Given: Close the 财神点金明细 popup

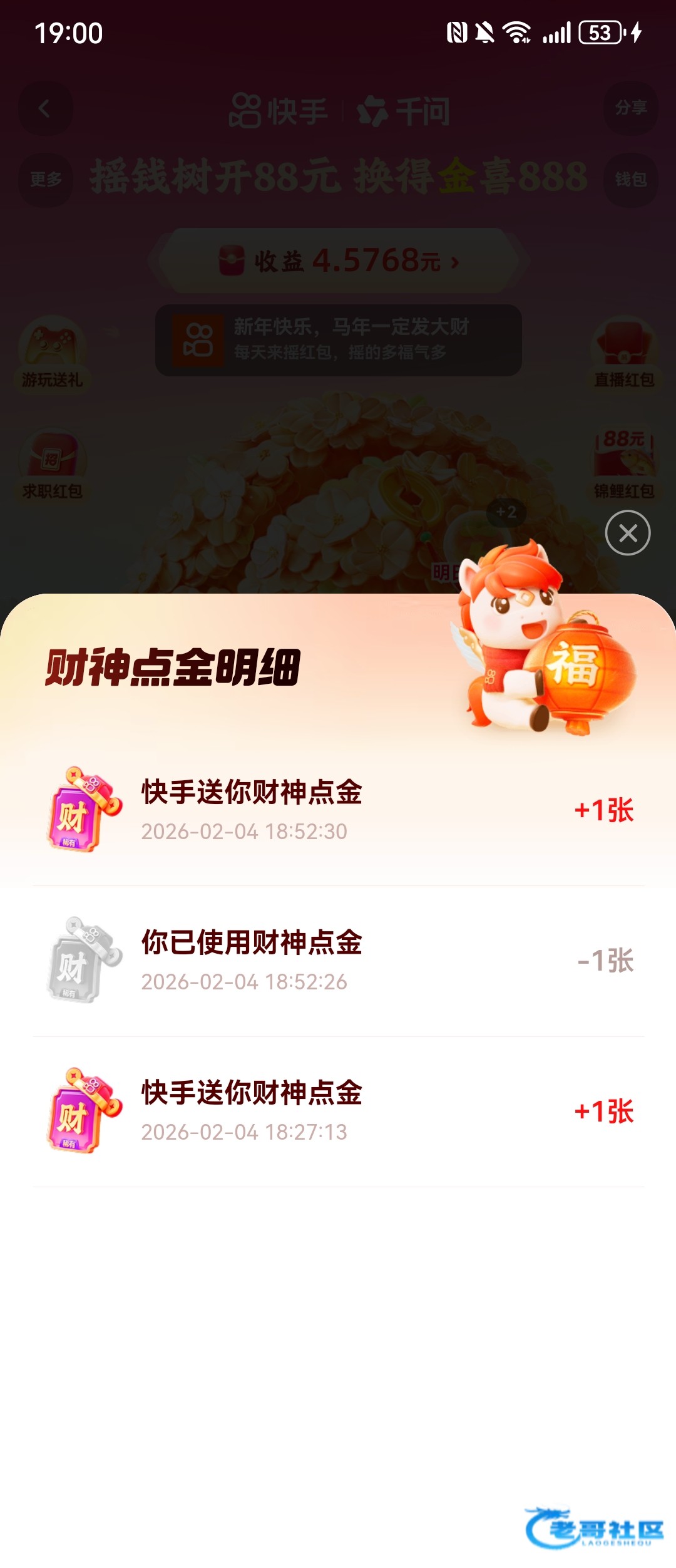Looking at the screenshot, I should click(x=628, y=533).
